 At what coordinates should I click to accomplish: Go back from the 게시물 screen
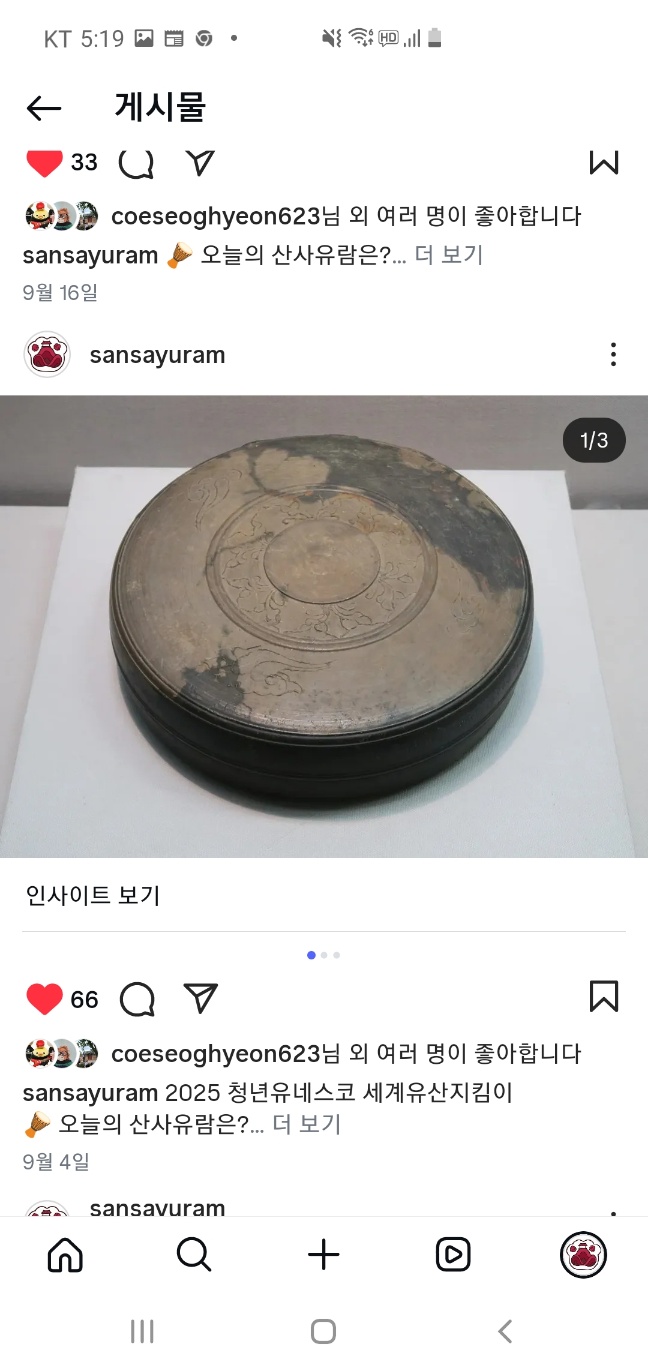pos(44,108)
